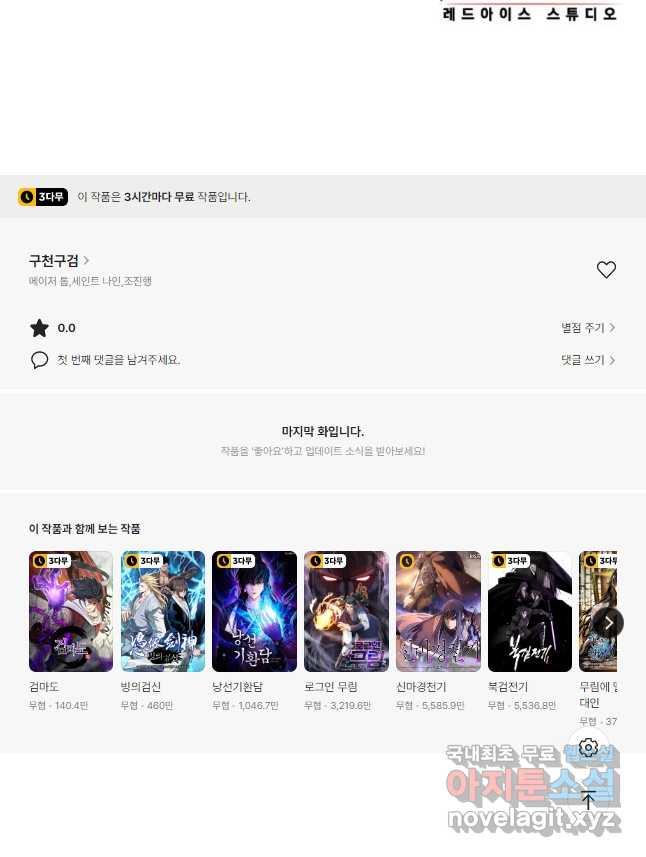646x857 pixels.
Task: Tap 별점 주기 to rate the series
Action: coord(588,328)
